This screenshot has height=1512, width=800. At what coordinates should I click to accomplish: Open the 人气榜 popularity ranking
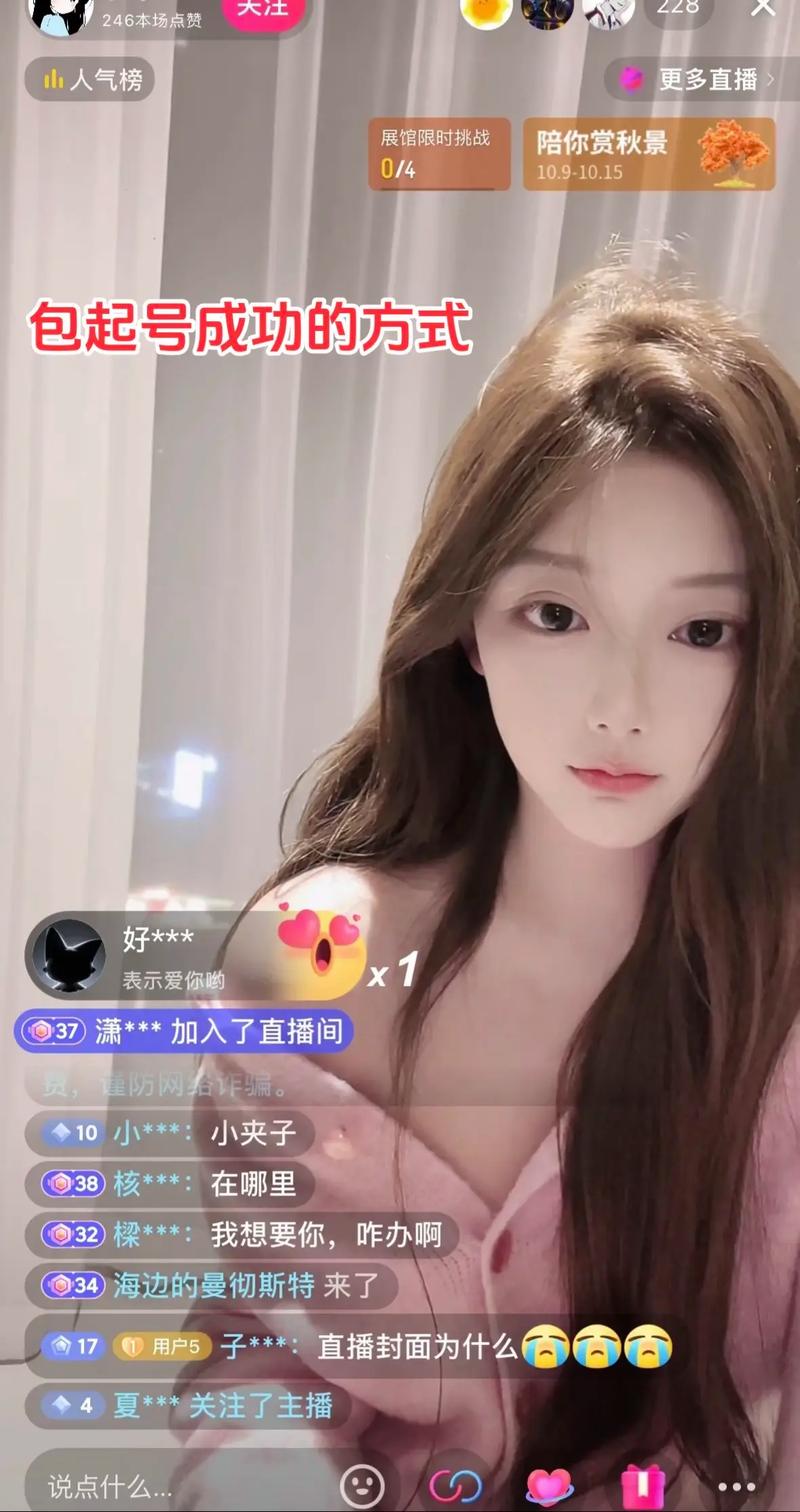[x=91, y=80]
